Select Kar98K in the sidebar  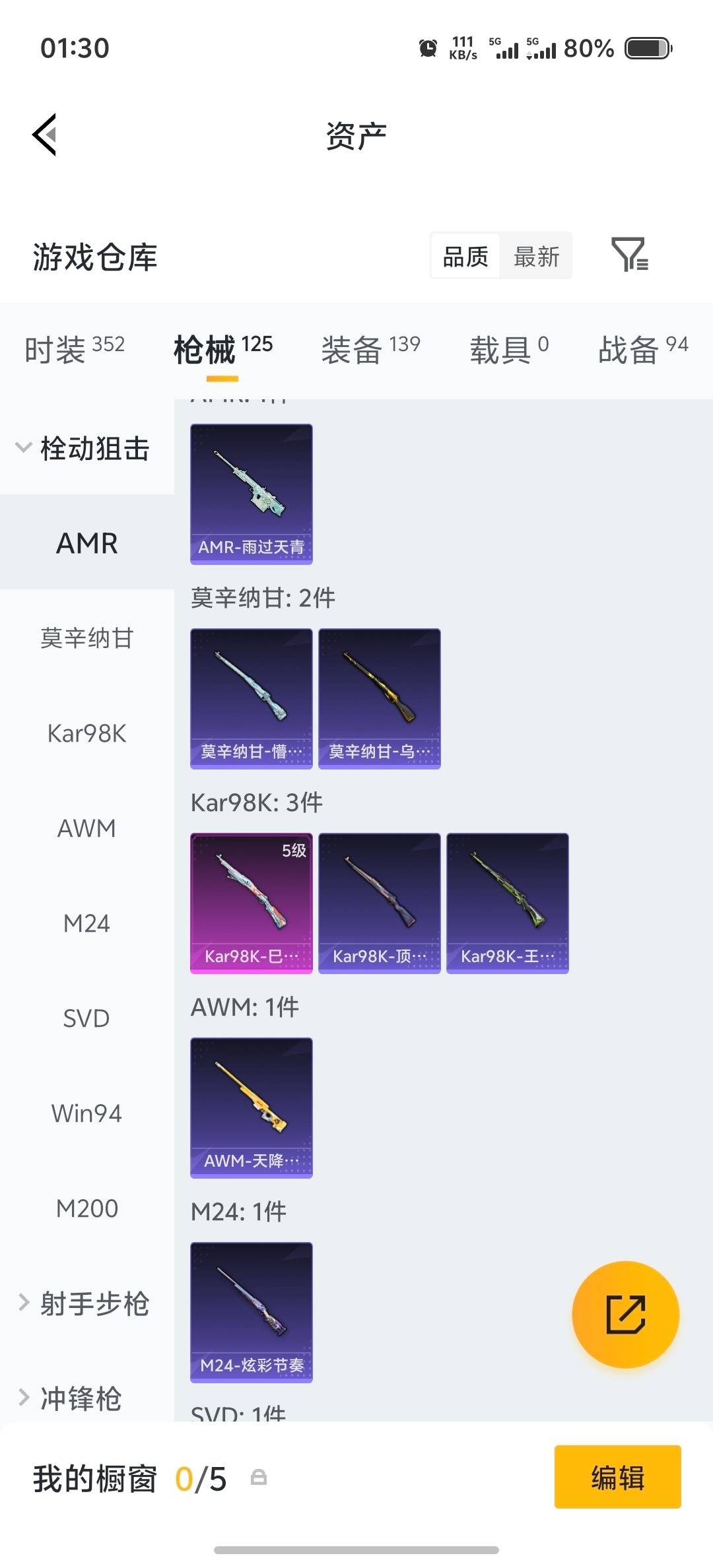[86, 733]
